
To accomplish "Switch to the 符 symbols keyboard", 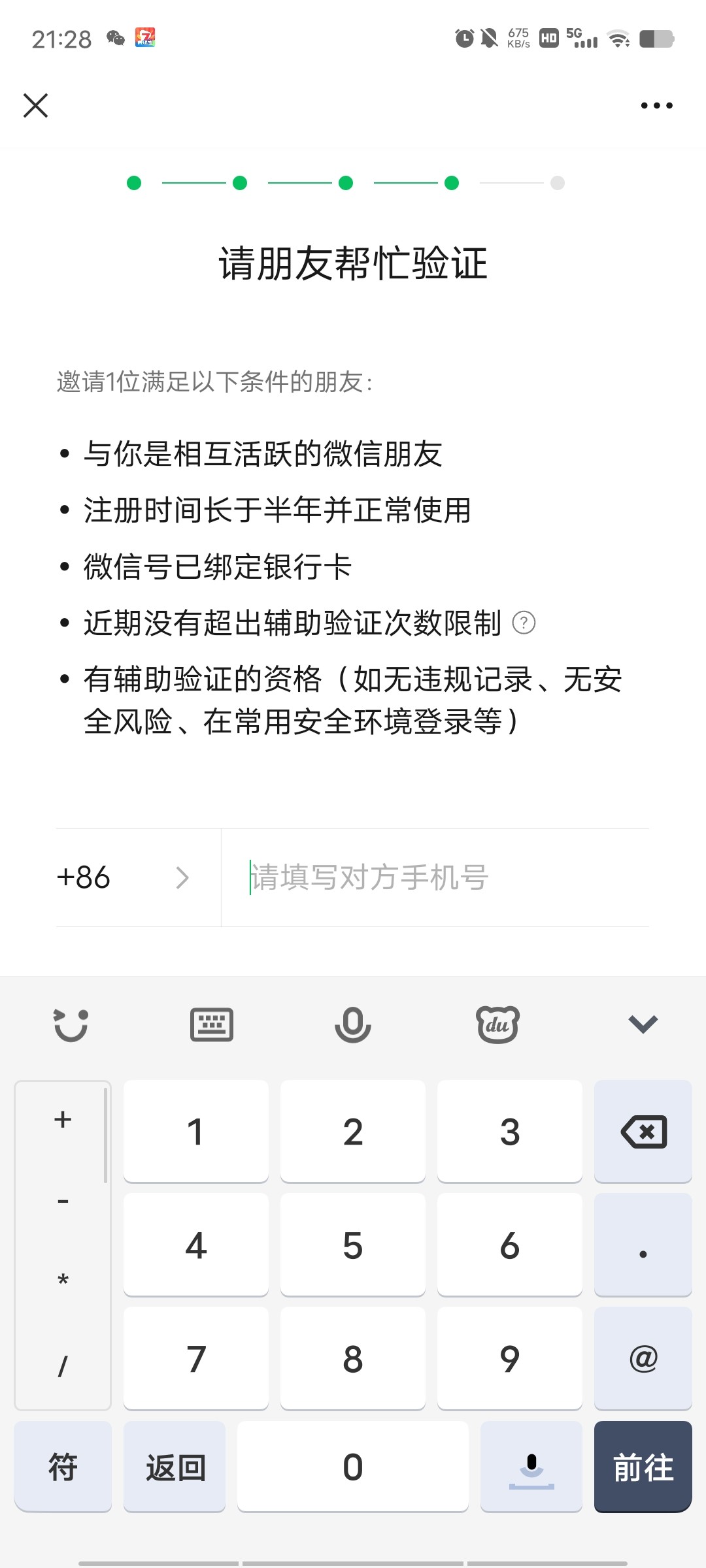I will coord(63,1467).
